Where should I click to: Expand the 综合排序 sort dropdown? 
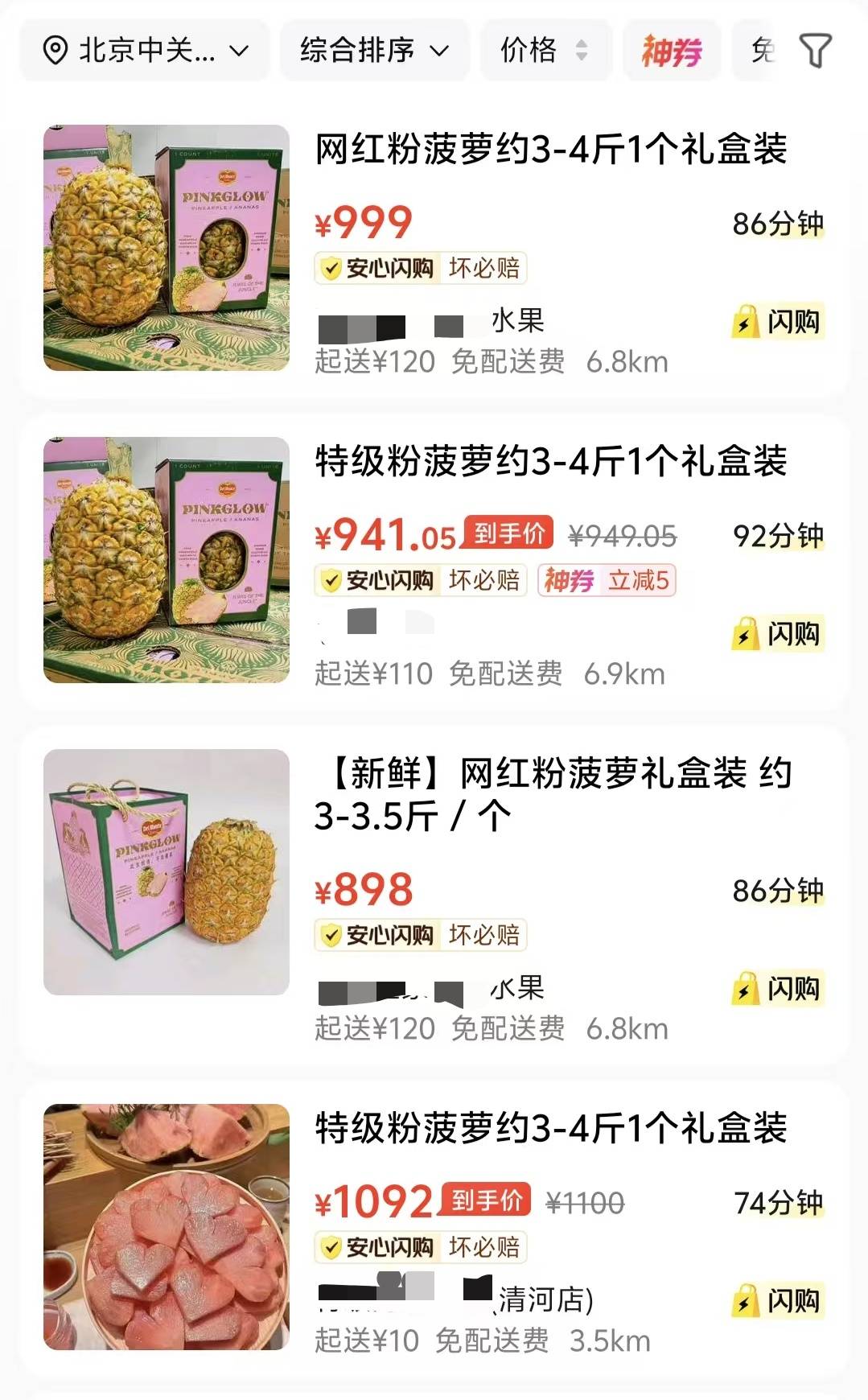pyautogui.click(x=374, y=51)
